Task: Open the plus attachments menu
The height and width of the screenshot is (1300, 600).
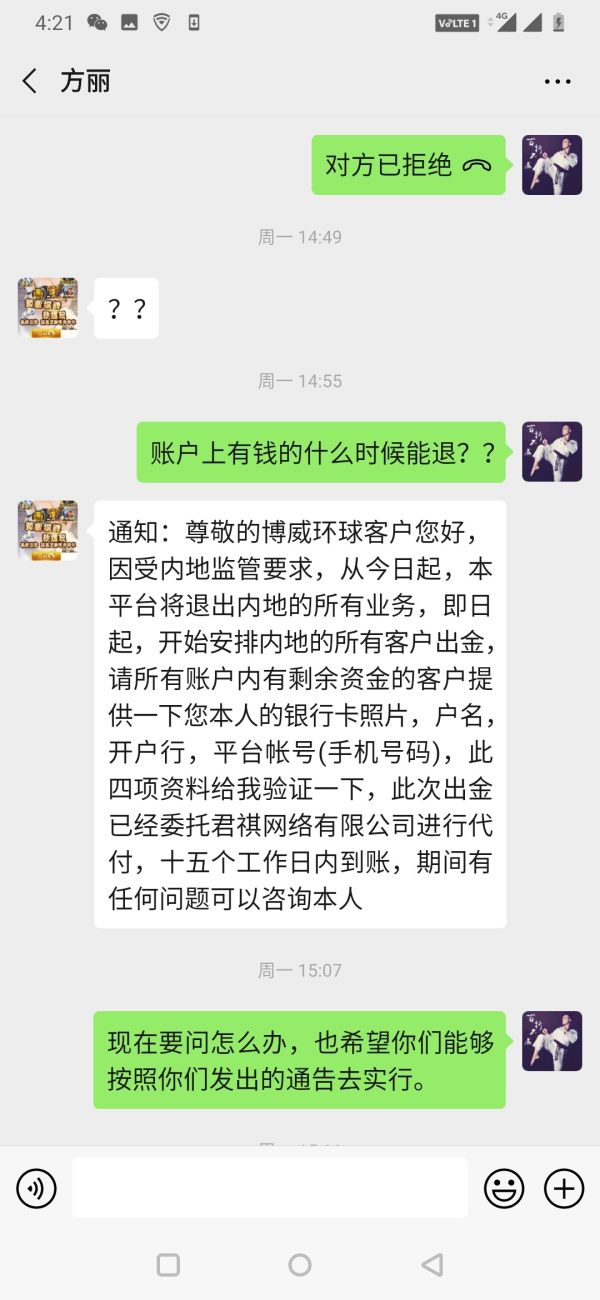Action: click(564, 1188)
